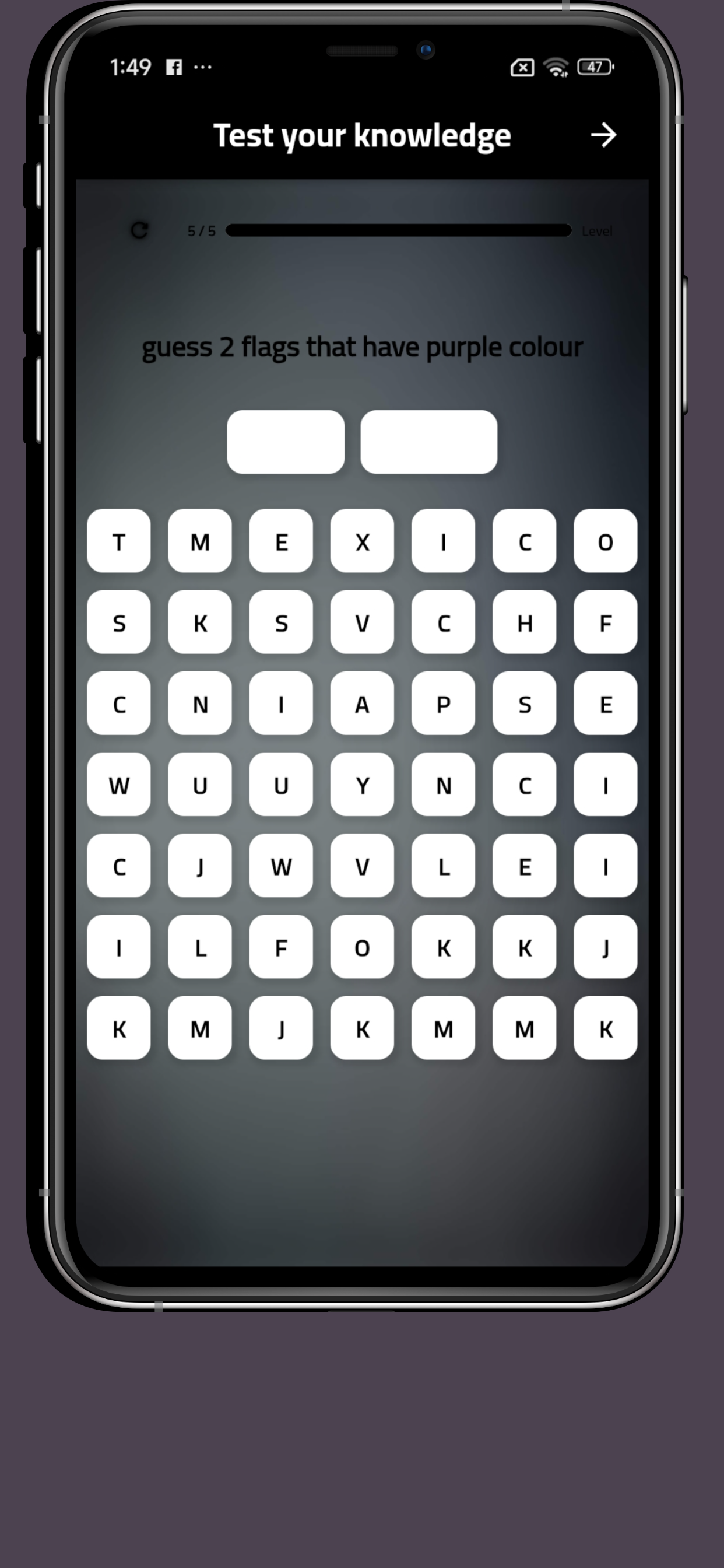Pick the letter Y tile

click(362, 785)
